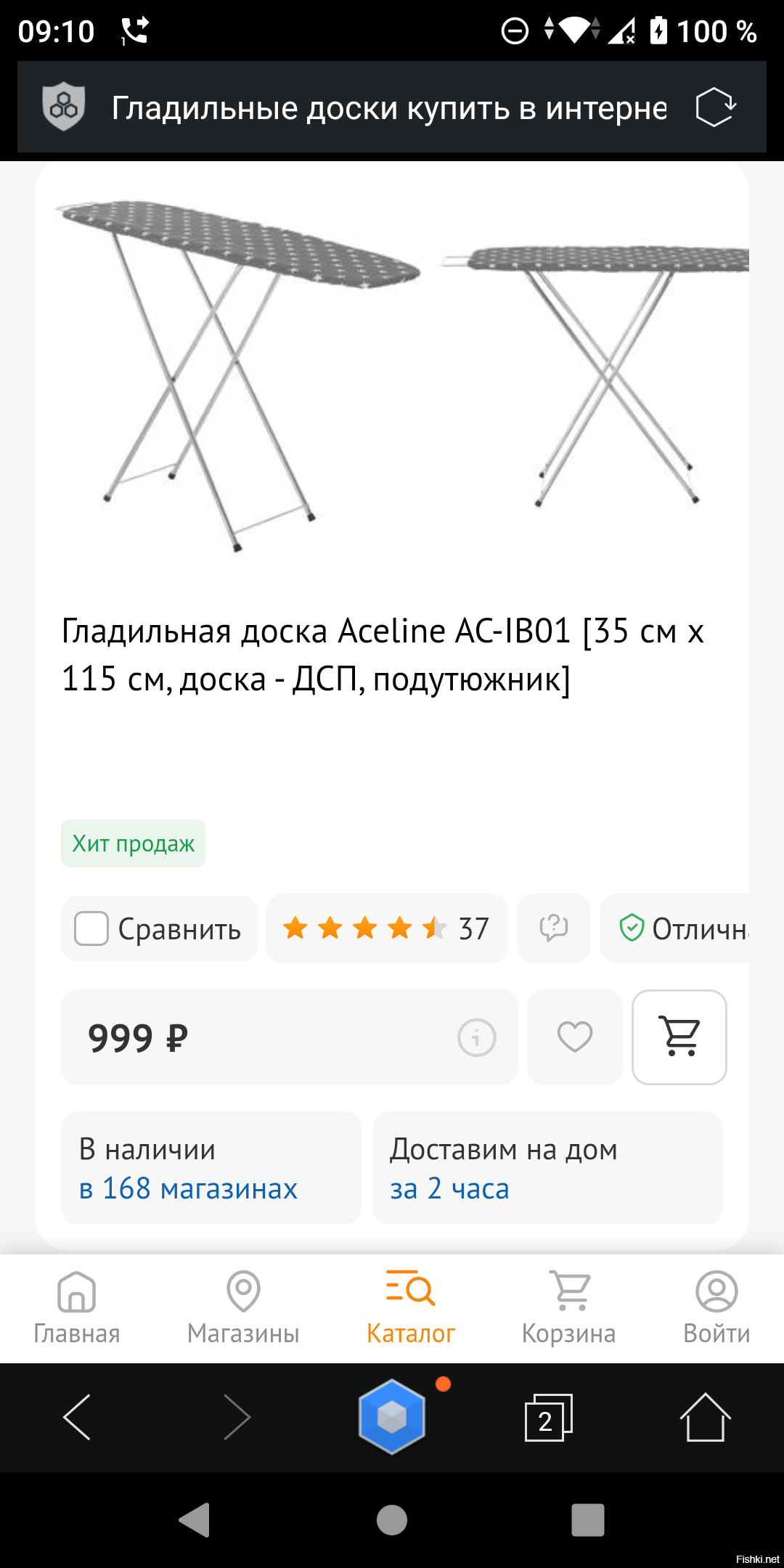Viewport: 784px width, 1568px height.
Task: Open the product questions chip
Action: [554, 928]
